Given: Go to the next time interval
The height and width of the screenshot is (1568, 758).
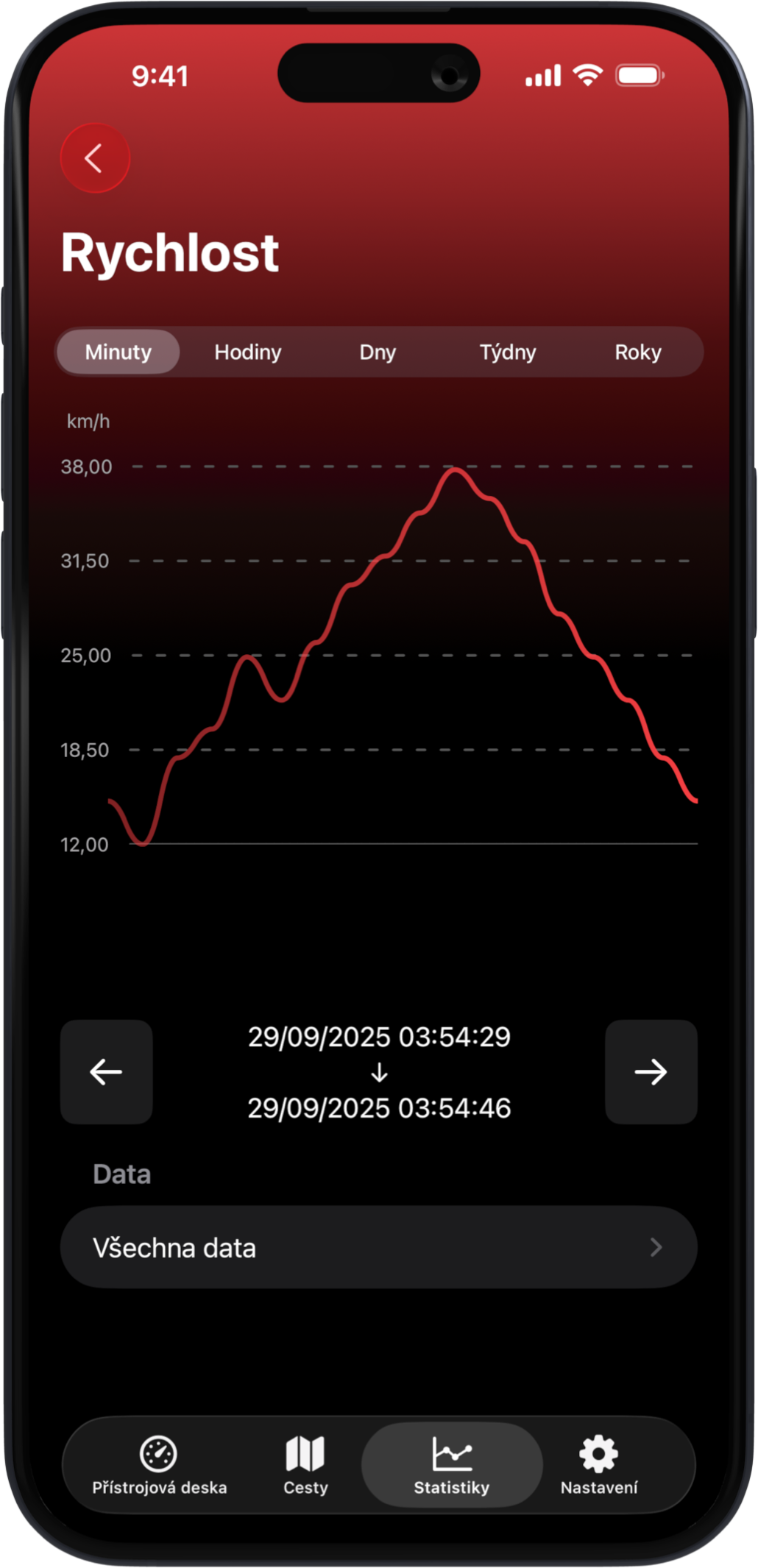Looking at the screenshot, I should (651, 1071).
